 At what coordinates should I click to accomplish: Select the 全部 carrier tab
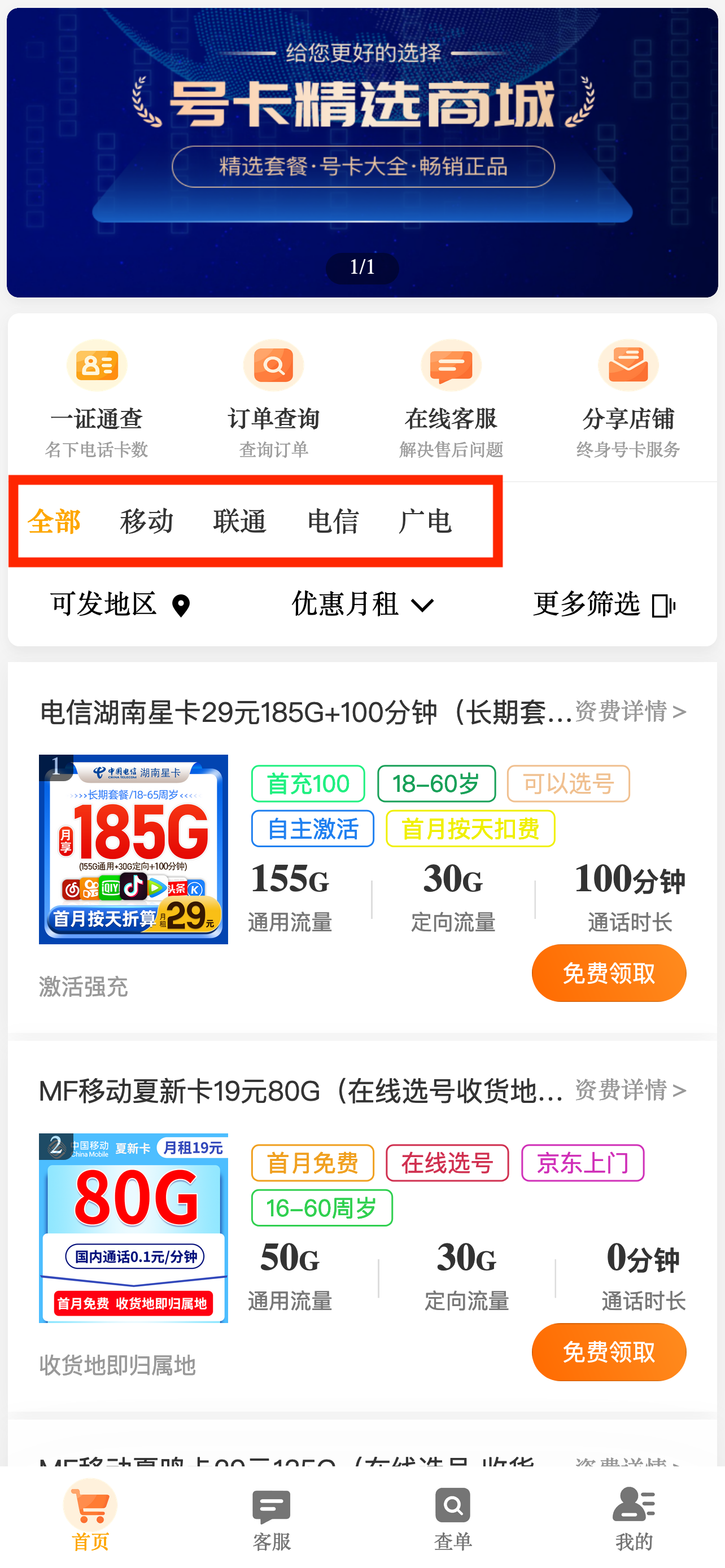54,522
